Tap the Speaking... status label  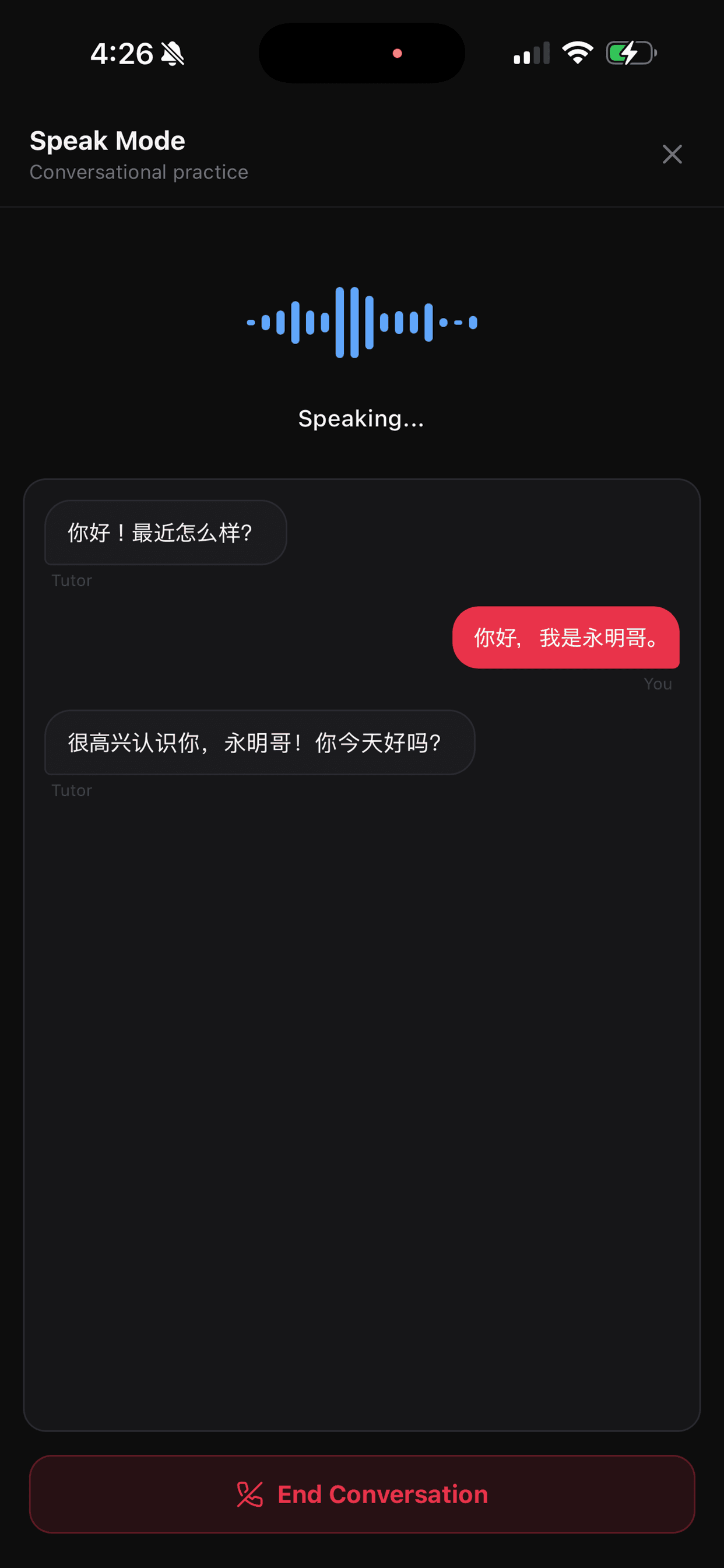(361, 418)
